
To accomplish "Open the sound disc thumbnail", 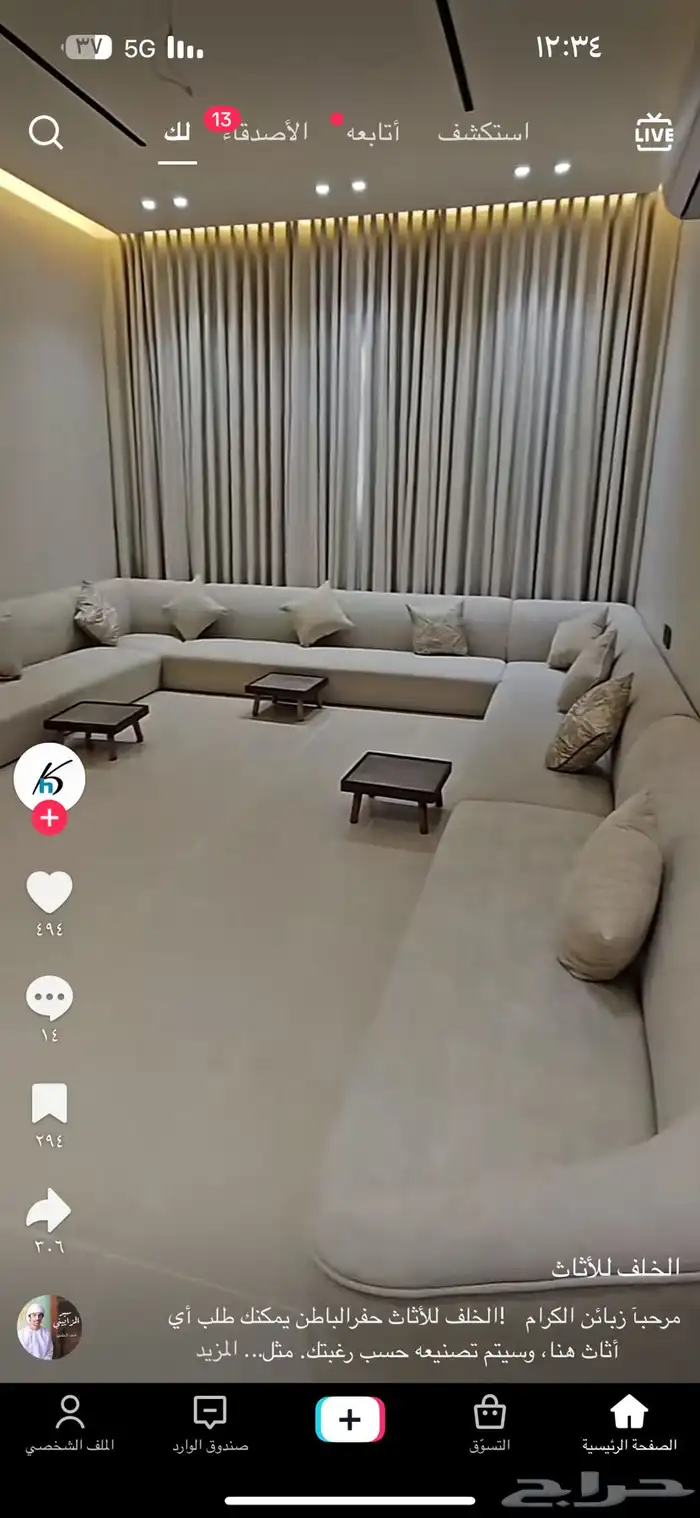I will (x=49, y=1327).
